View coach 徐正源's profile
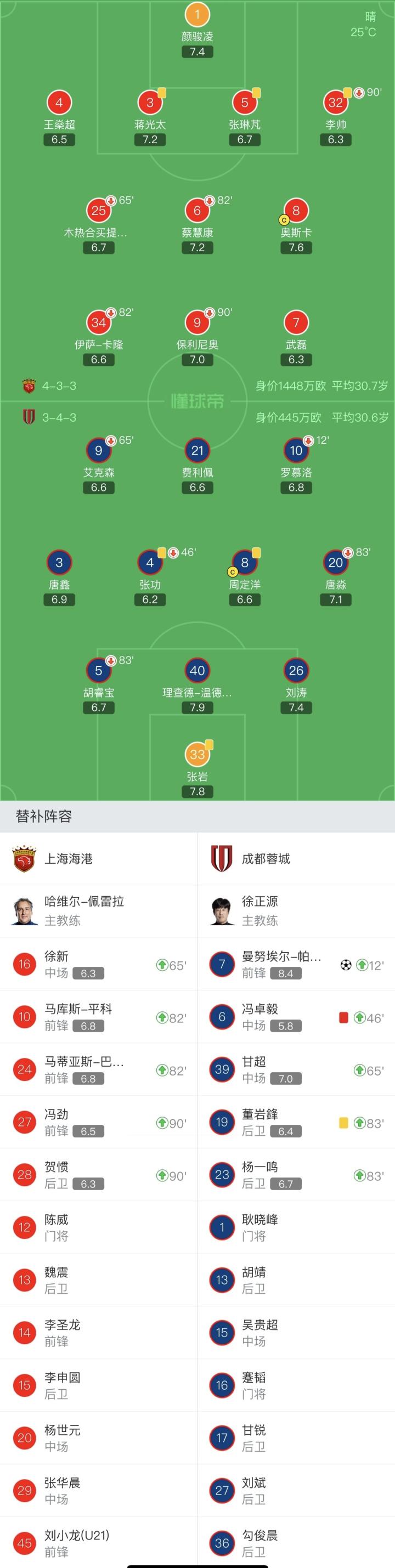Screen dimensions: 395x1568 [x=296, y=911]
